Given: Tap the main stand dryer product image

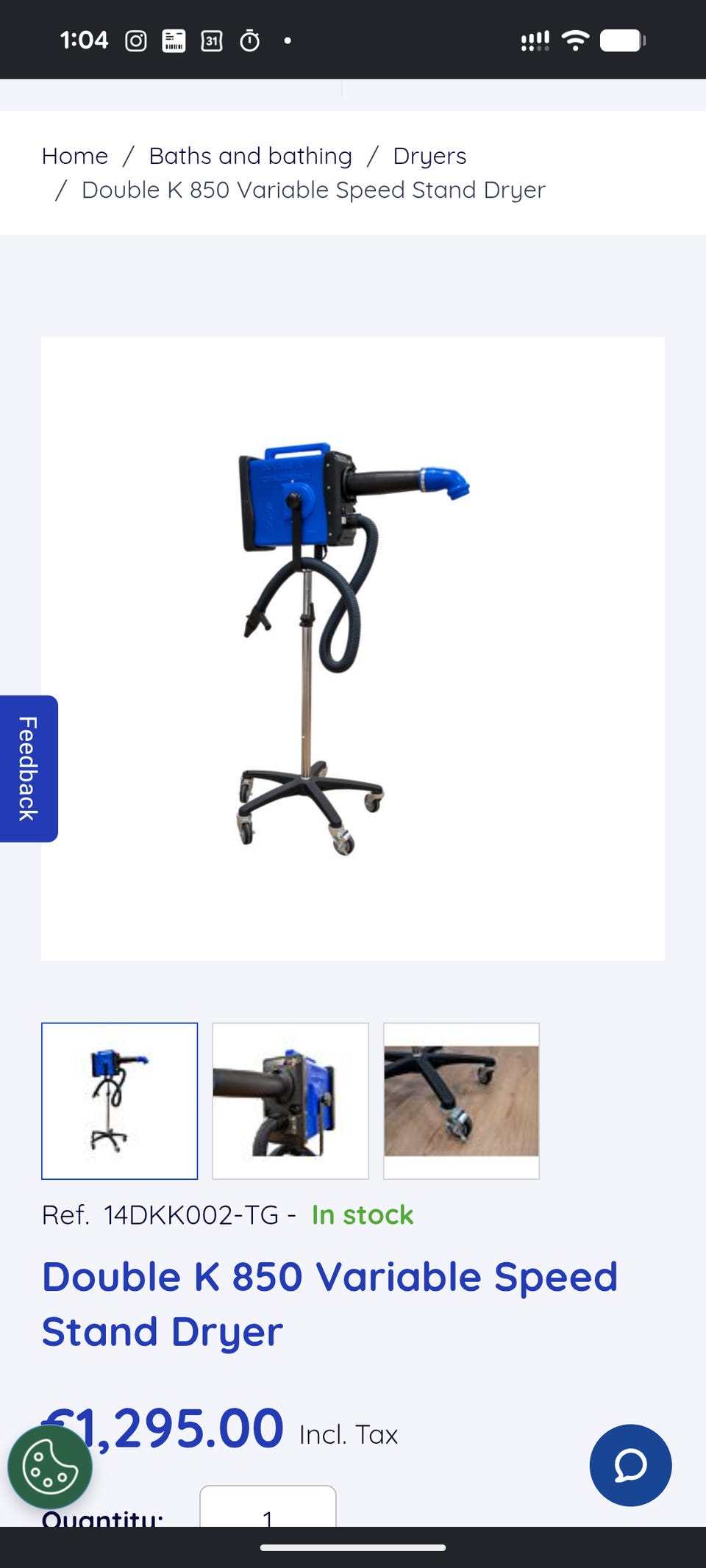Looking at the screenshot, I should (x=353, y=648).
